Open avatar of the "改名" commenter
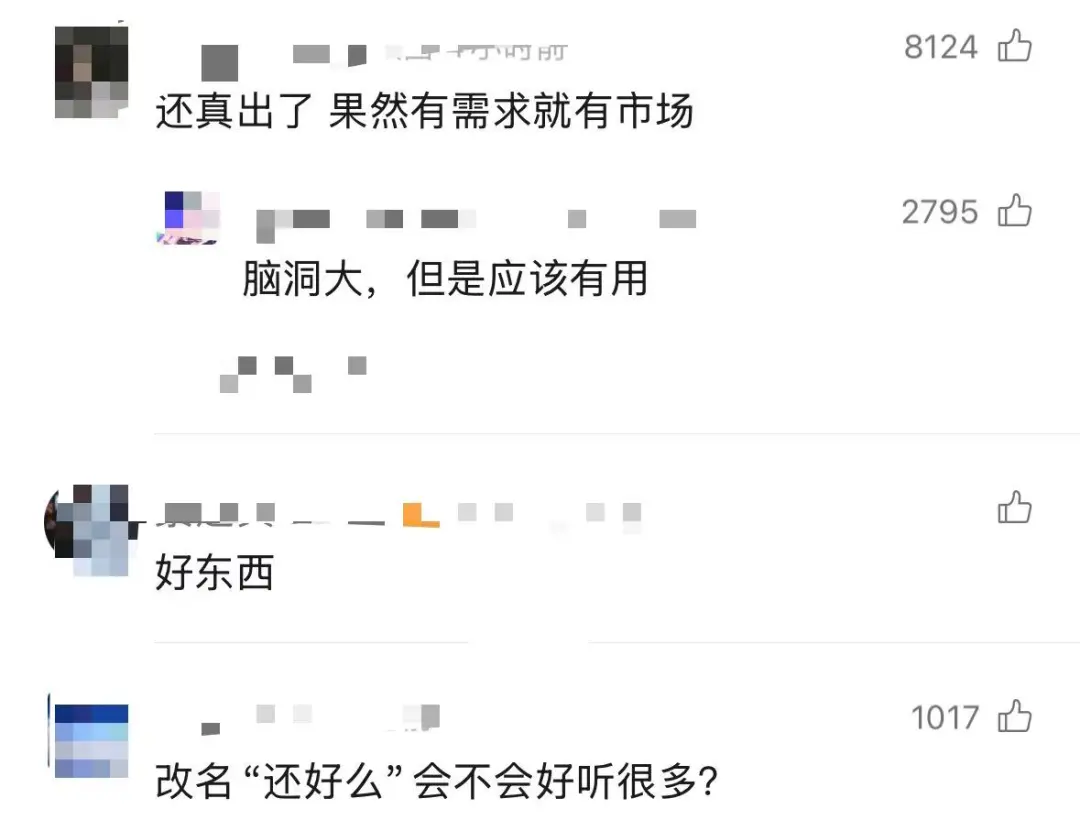The height and width of the screenshot is (831, 1080). 91,741
